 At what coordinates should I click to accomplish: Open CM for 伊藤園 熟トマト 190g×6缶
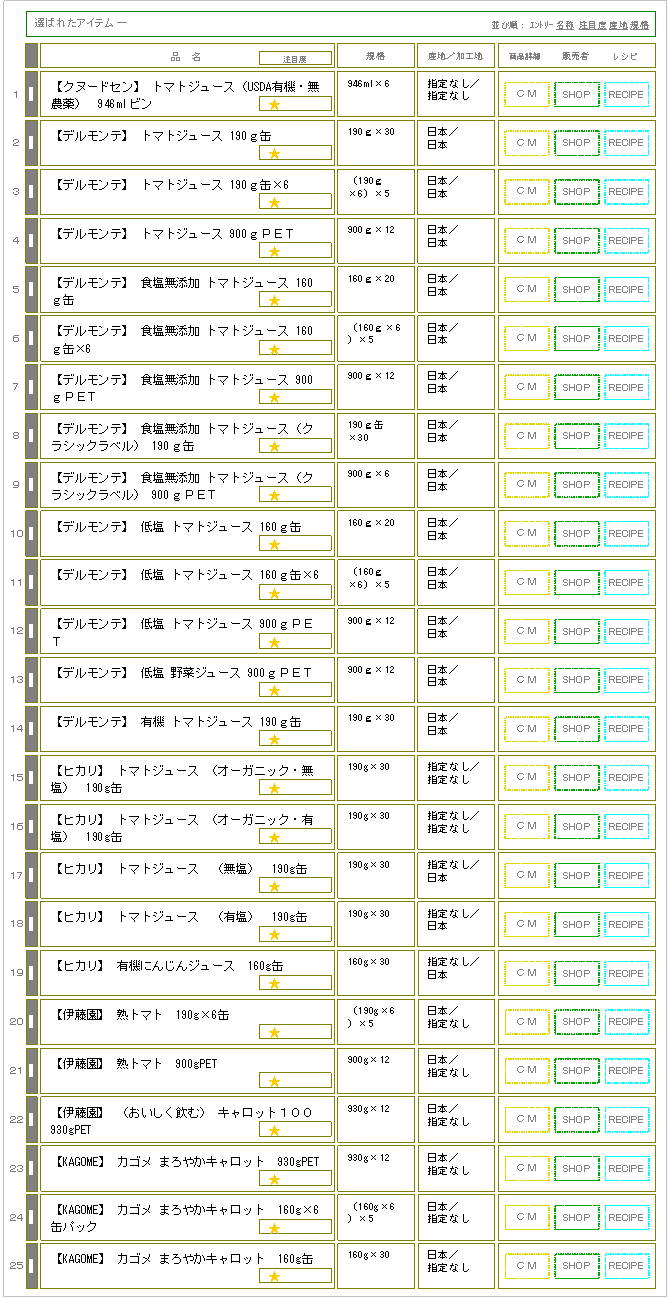[526, 1022]
